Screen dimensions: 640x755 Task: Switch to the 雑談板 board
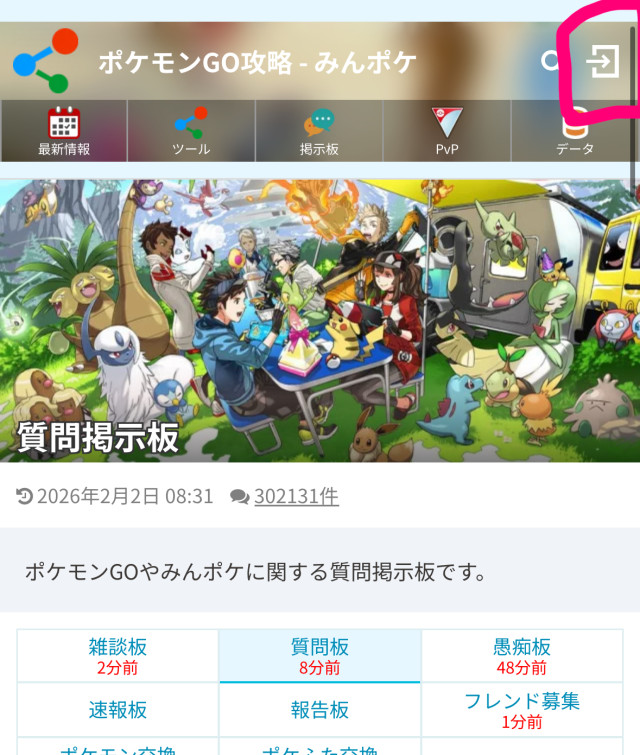coord(118,656)
